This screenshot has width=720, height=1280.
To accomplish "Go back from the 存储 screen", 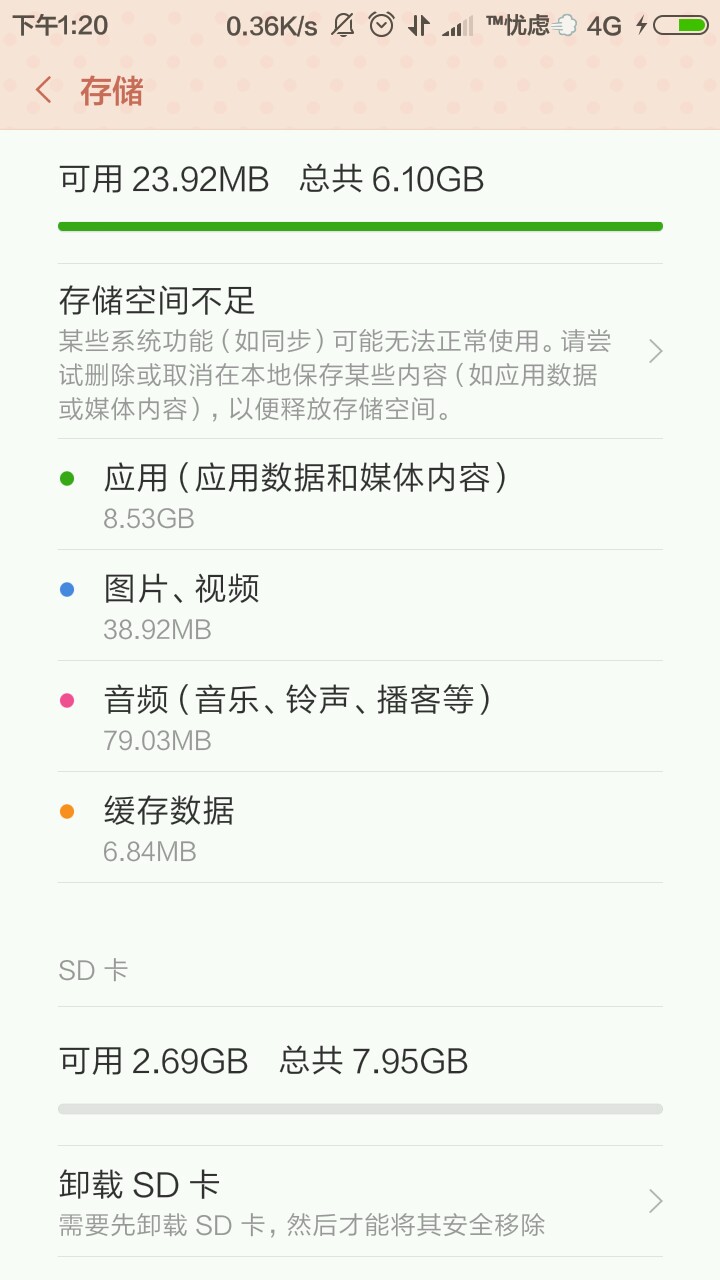I will pyautogui.click(x=44, y=90).
